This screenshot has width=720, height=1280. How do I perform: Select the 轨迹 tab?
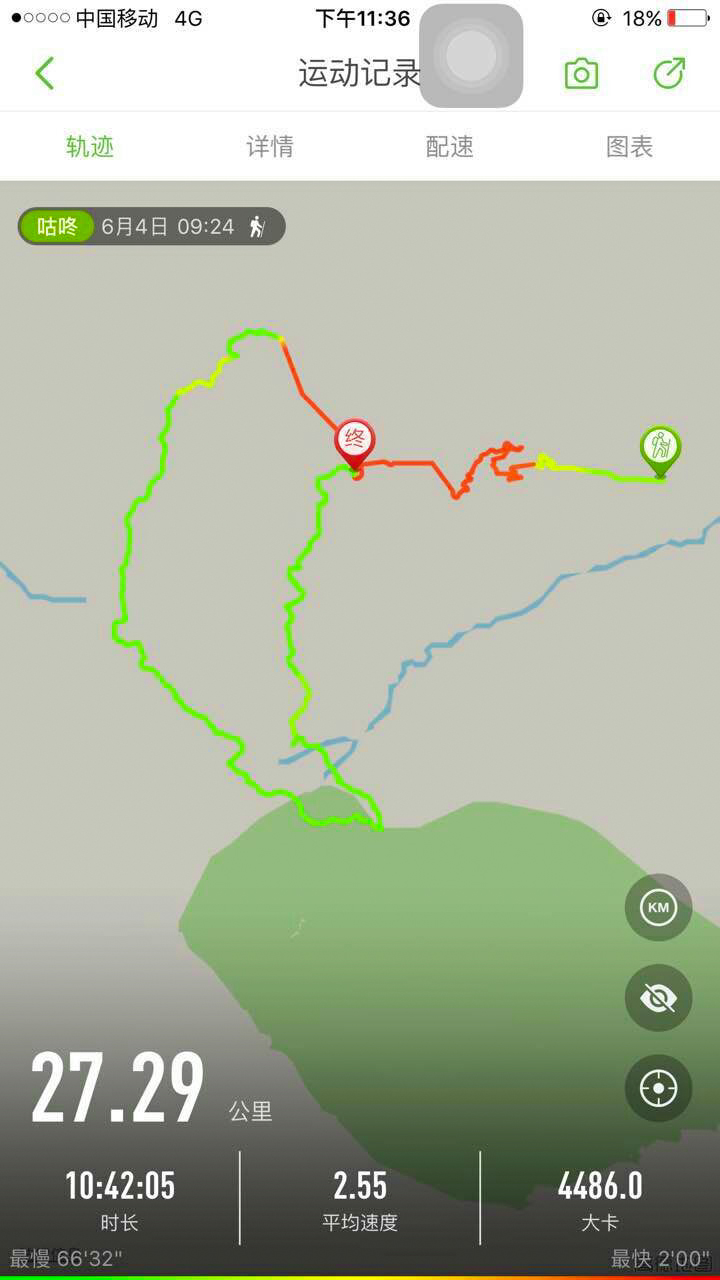(x=90, y=147)
